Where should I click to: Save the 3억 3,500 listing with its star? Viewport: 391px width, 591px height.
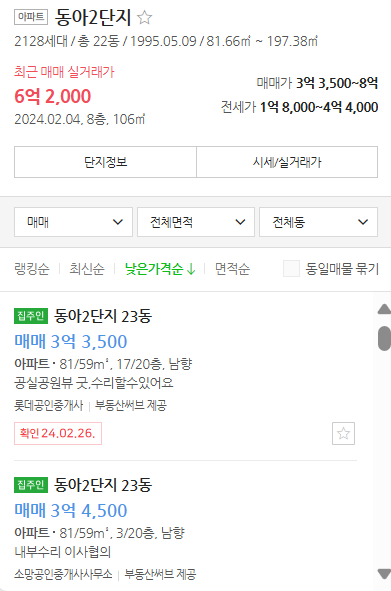(343, 433)
